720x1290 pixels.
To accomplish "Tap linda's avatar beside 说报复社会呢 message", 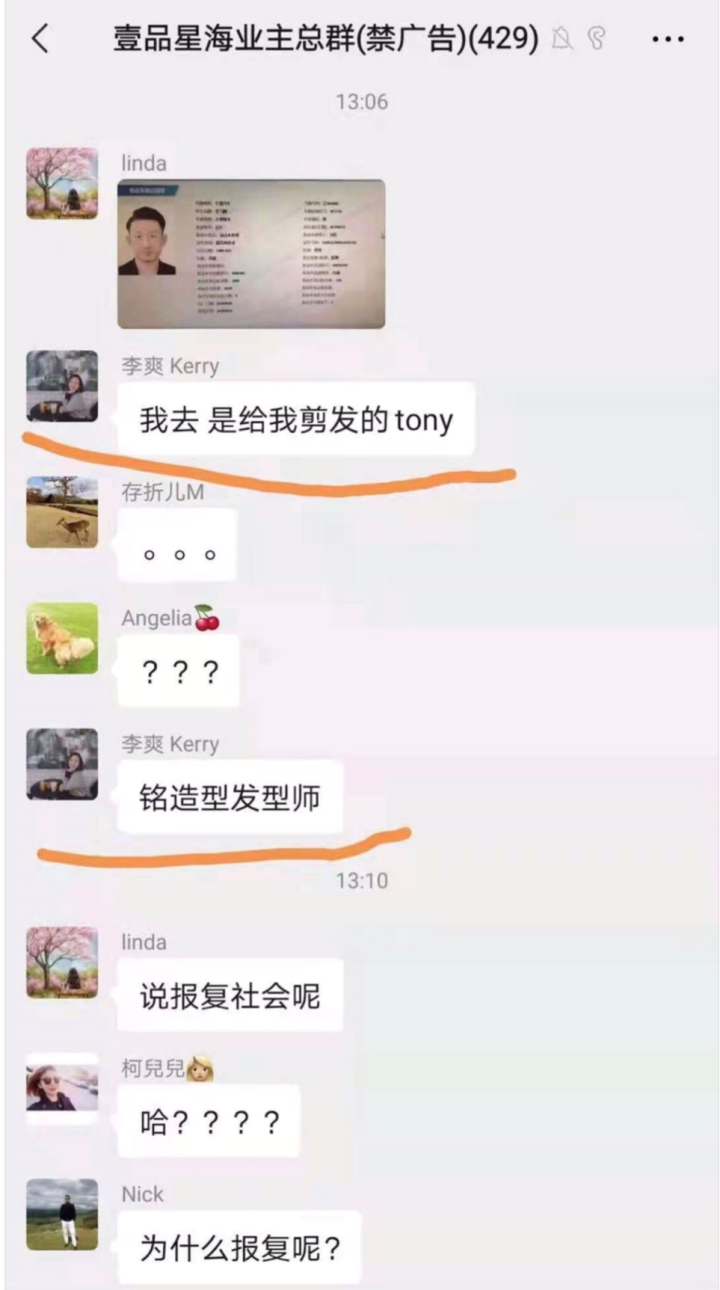I will pos(62,962).
